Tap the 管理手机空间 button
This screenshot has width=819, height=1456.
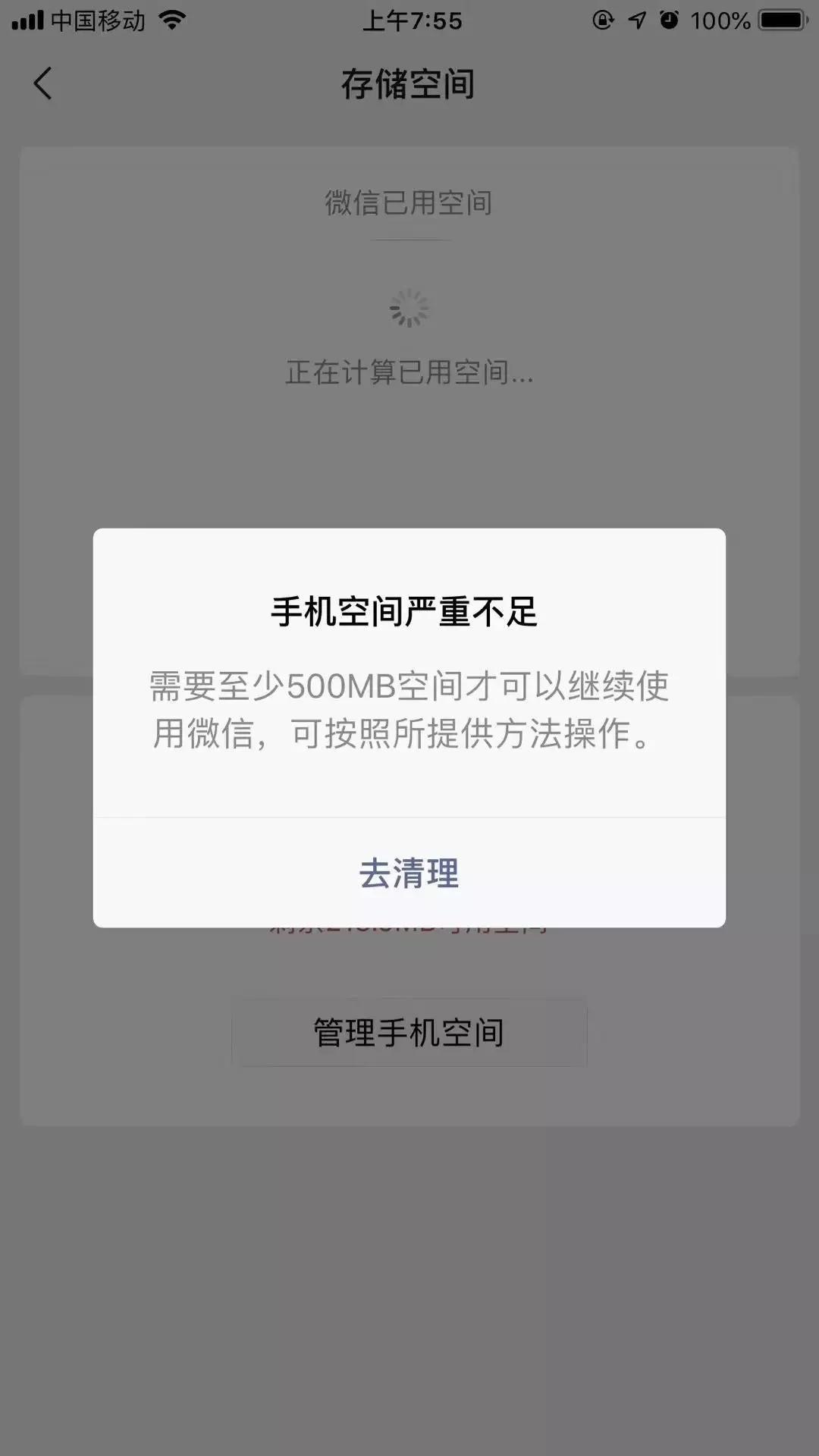pos(409,1031)
